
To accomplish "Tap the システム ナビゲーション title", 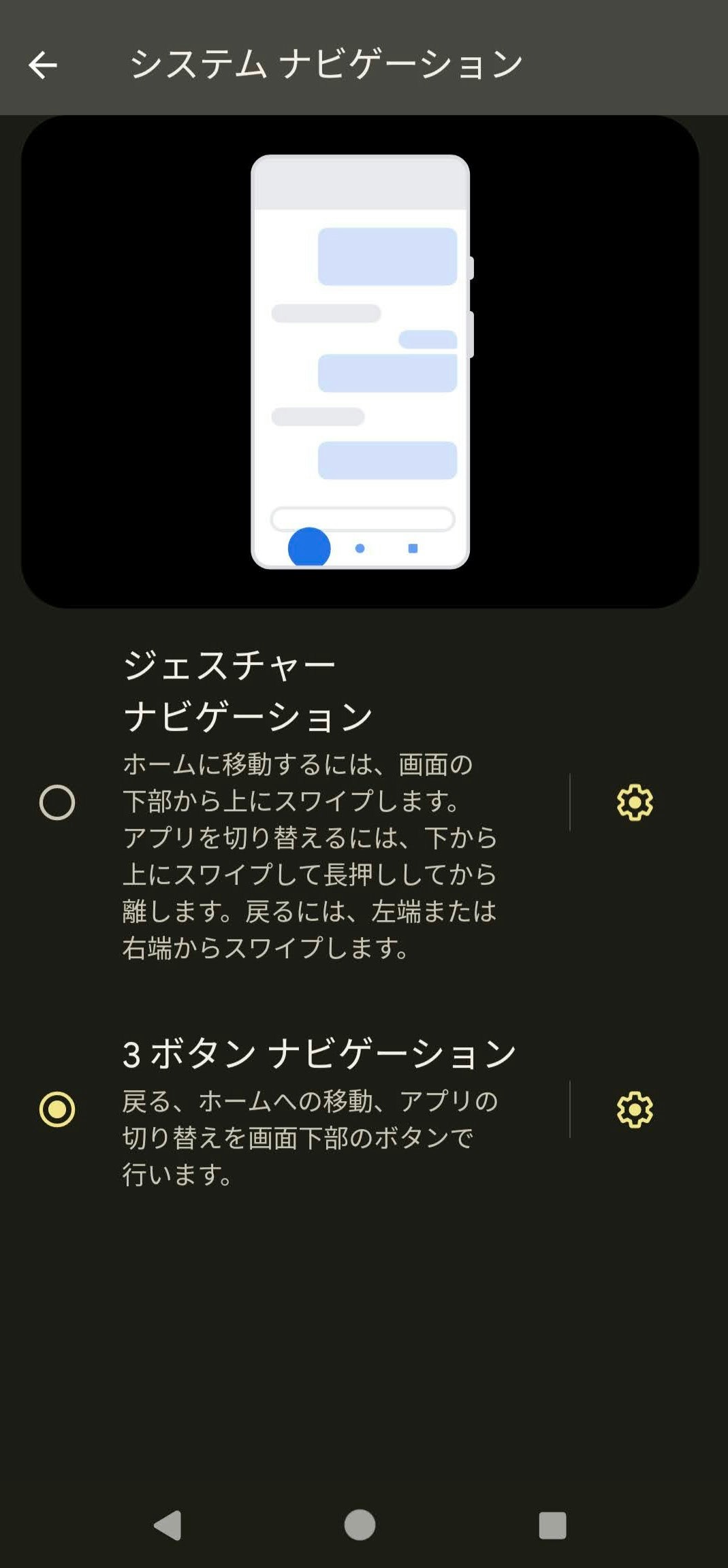I will [x=327, y=65].
